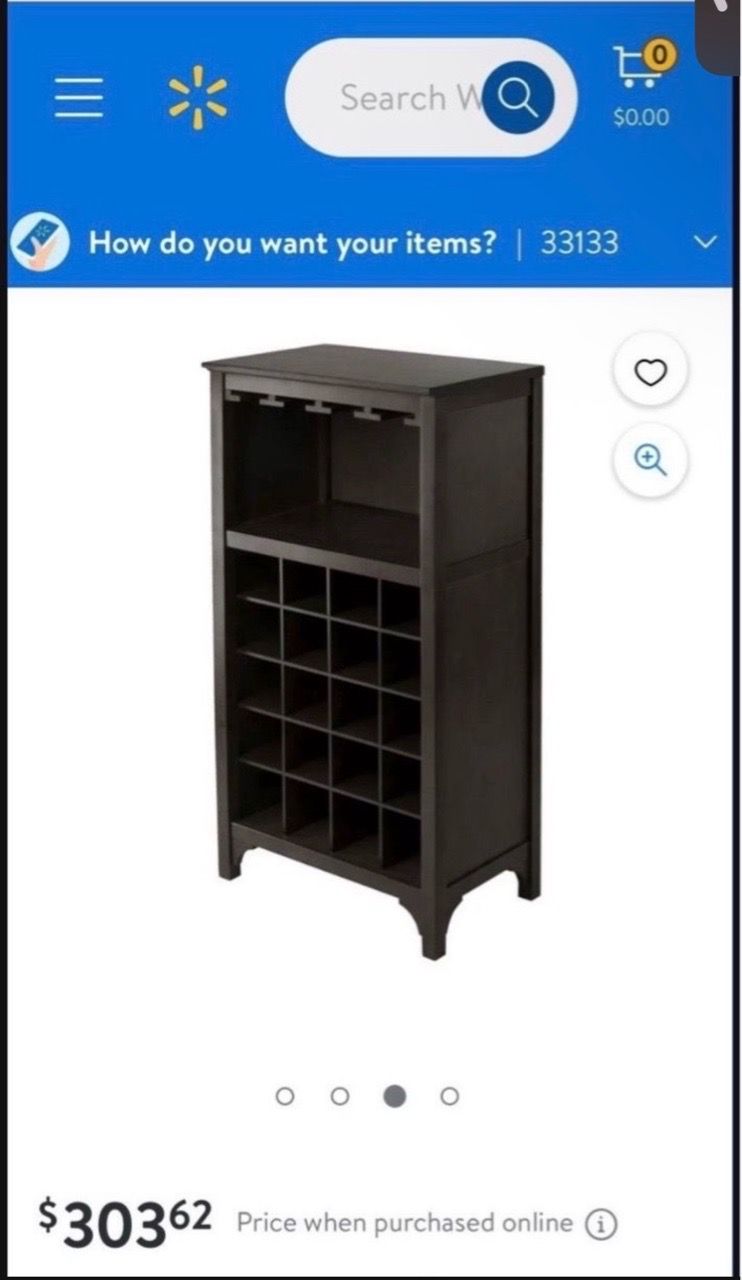
Task: Jump to the second image dot
Action: point(340,1097)
